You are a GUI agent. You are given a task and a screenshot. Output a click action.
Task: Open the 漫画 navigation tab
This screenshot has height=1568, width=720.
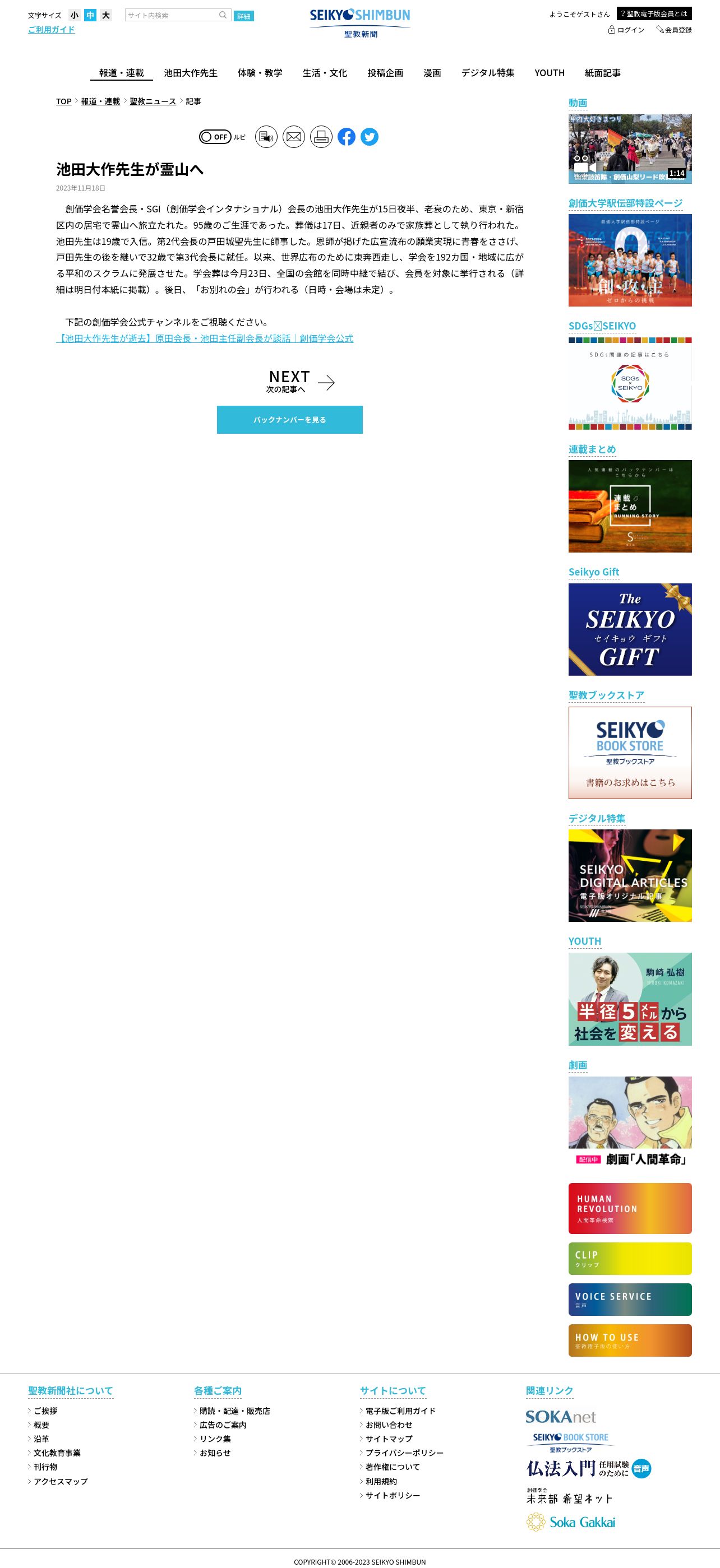[x=432, y=72]
